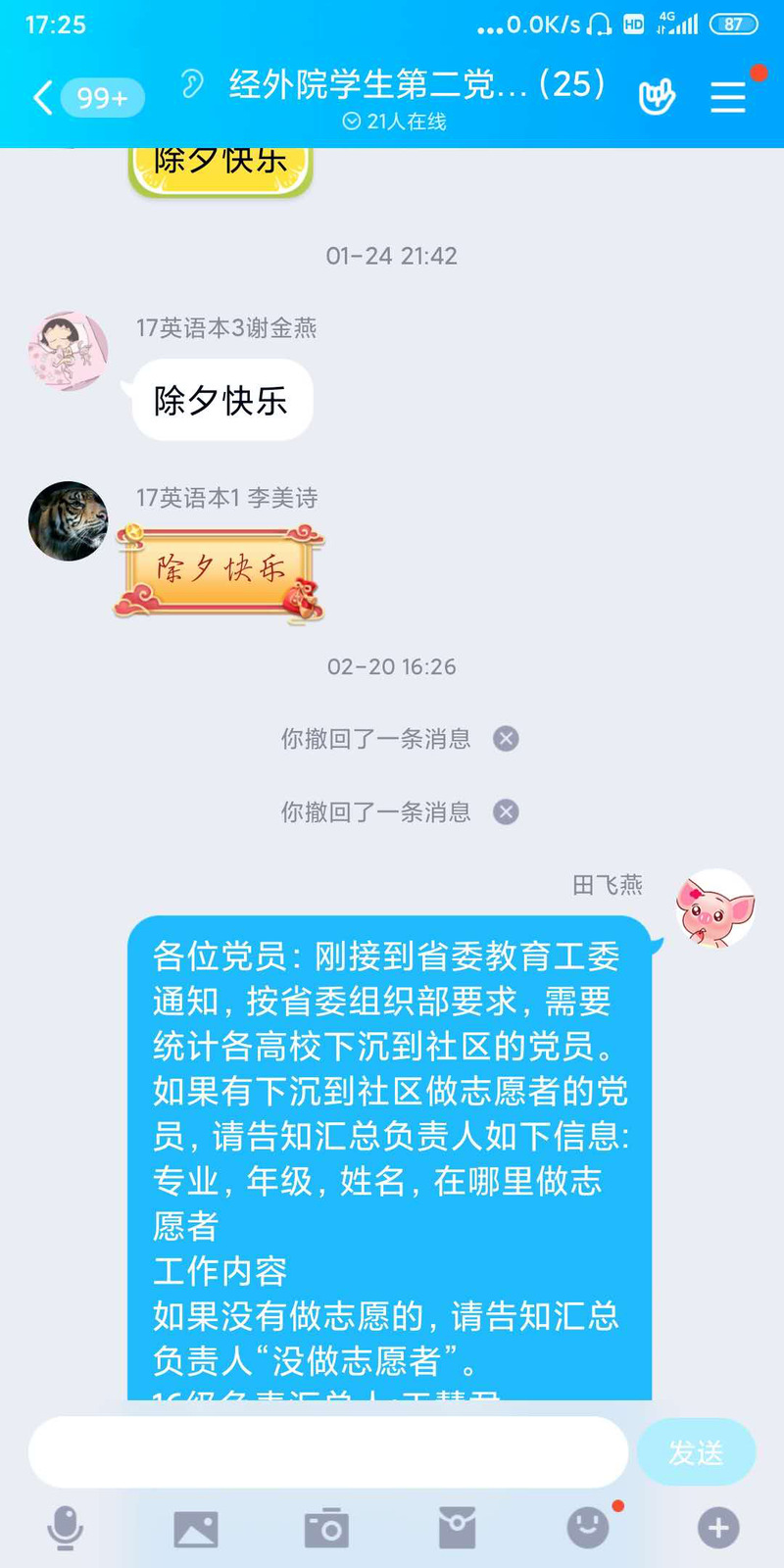Screen dimensions: 784x1568
Task: Tap the hand gesture icon in header
Action: click(656, 97)
